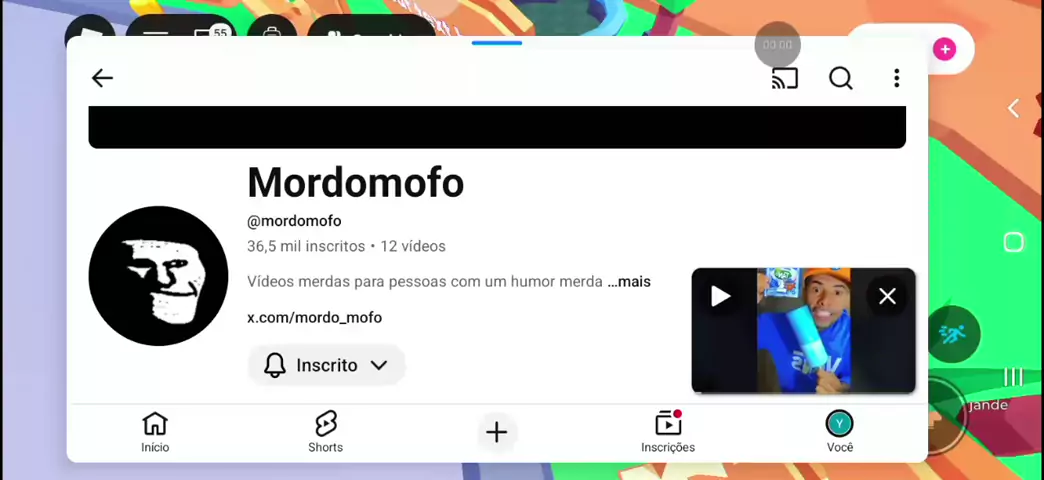Search within the Mordomofo channel
The height and width of the screenshot is (480, 1044).
841,78
